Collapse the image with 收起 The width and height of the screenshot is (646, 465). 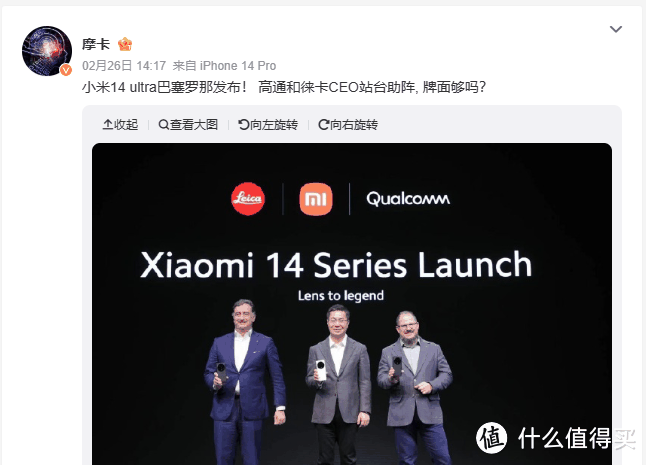click(120, 125)
